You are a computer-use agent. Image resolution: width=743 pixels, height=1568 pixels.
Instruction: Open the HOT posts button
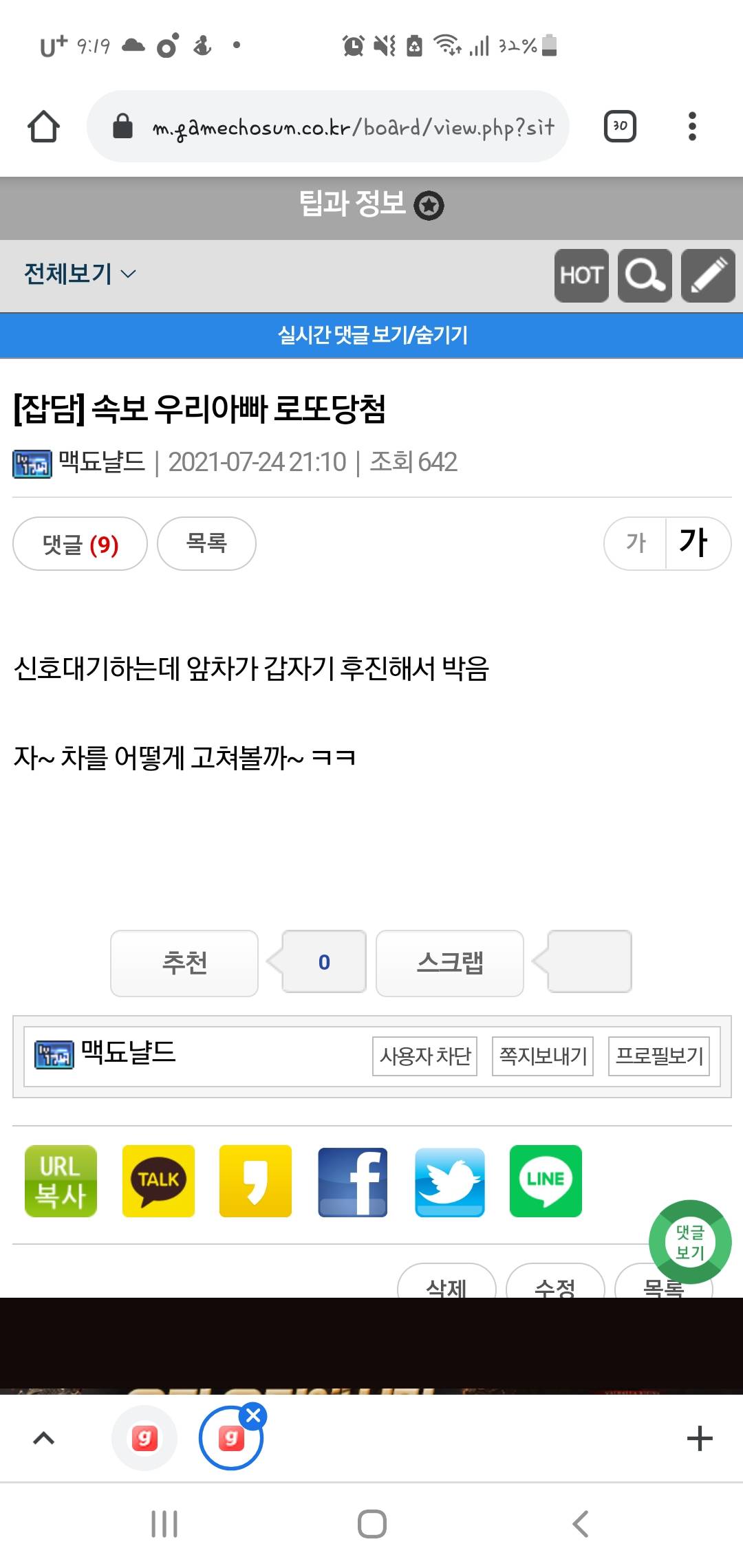pos(581,276)
